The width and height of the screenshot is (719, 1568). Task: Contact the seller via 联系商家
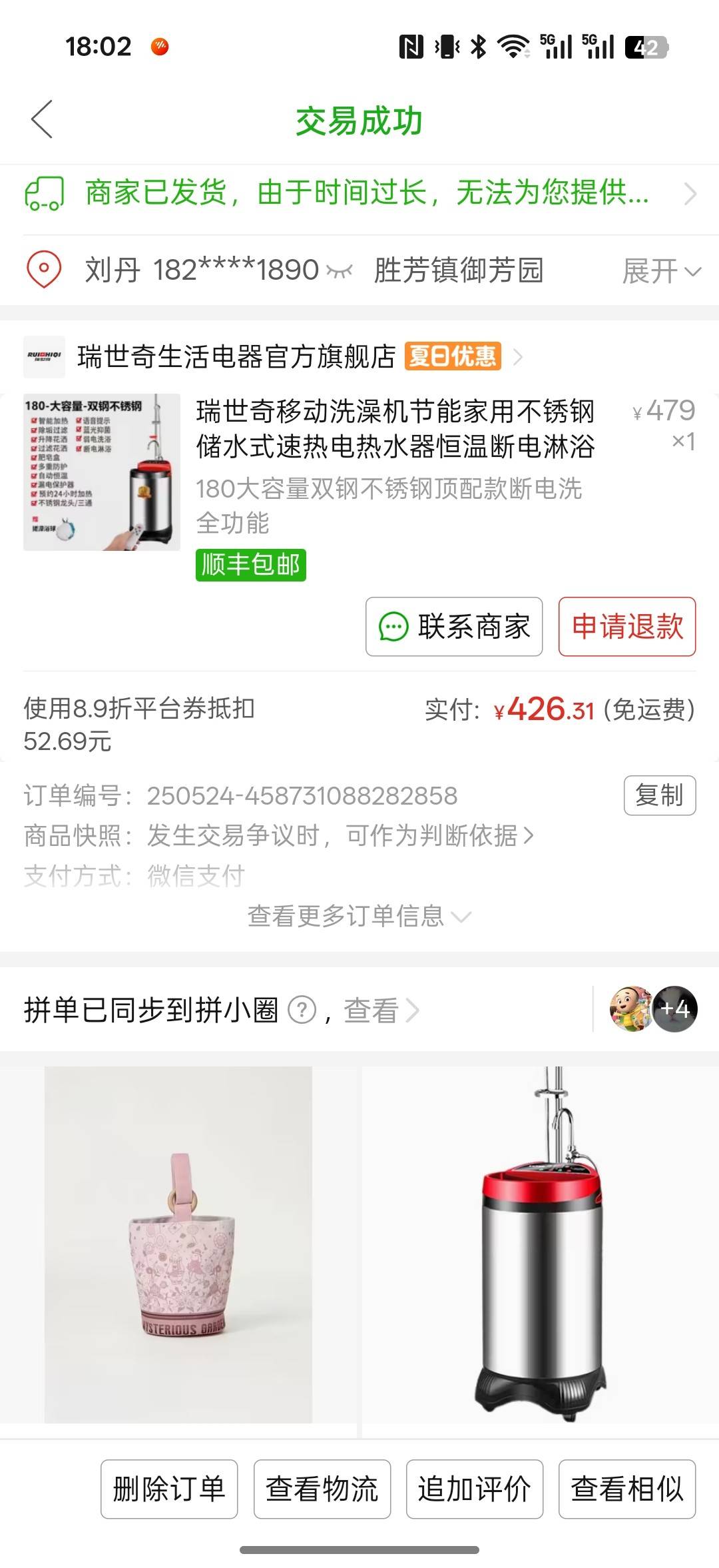point(454,627)
